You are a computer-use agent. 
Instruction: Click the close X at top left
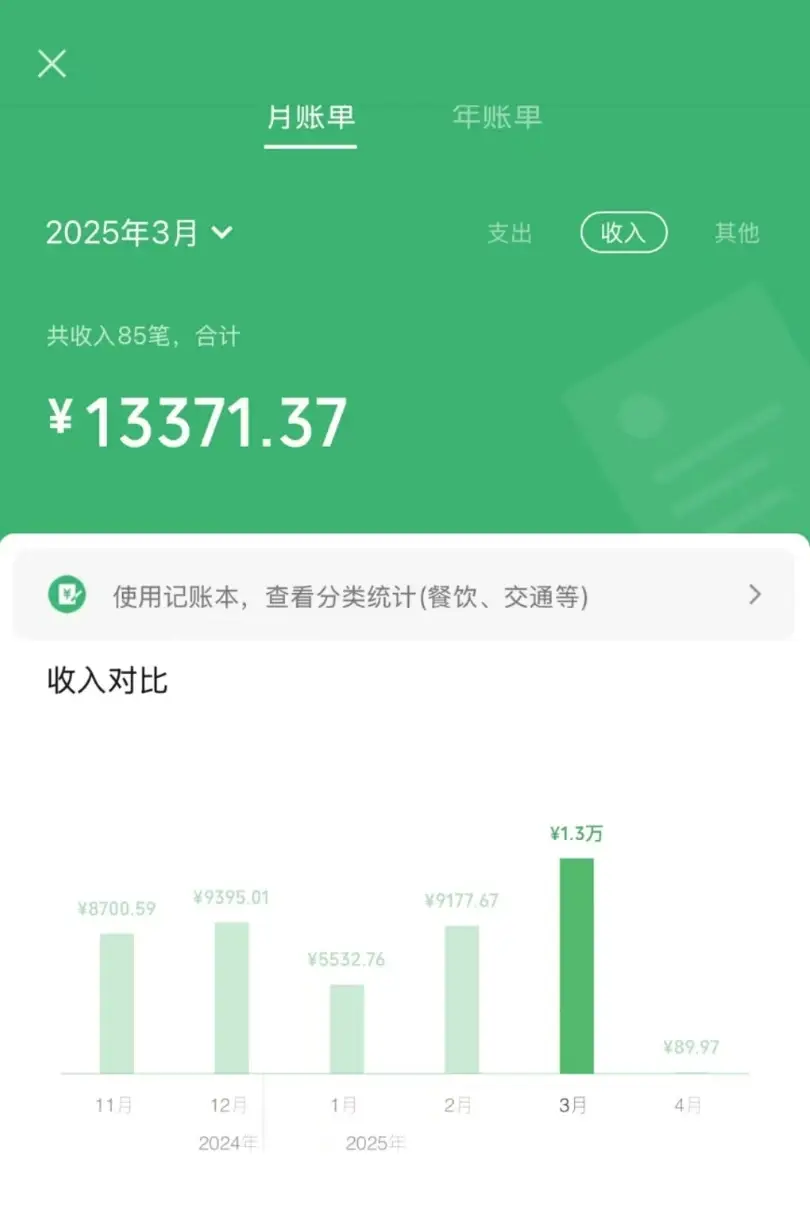[51, 63]
